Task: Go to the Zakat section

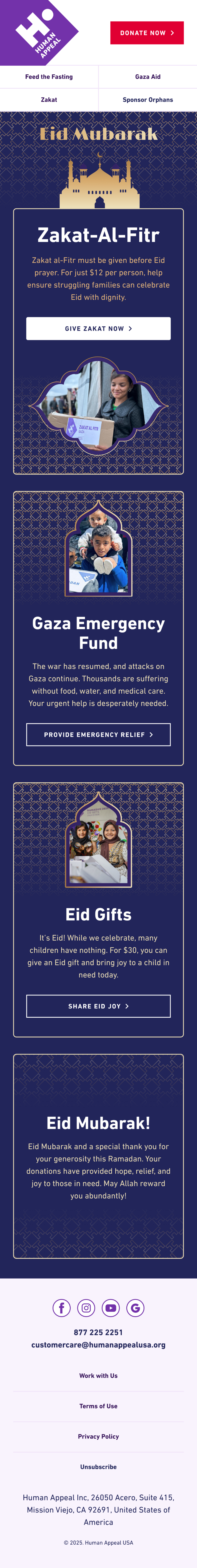Action: click(49, 100)
